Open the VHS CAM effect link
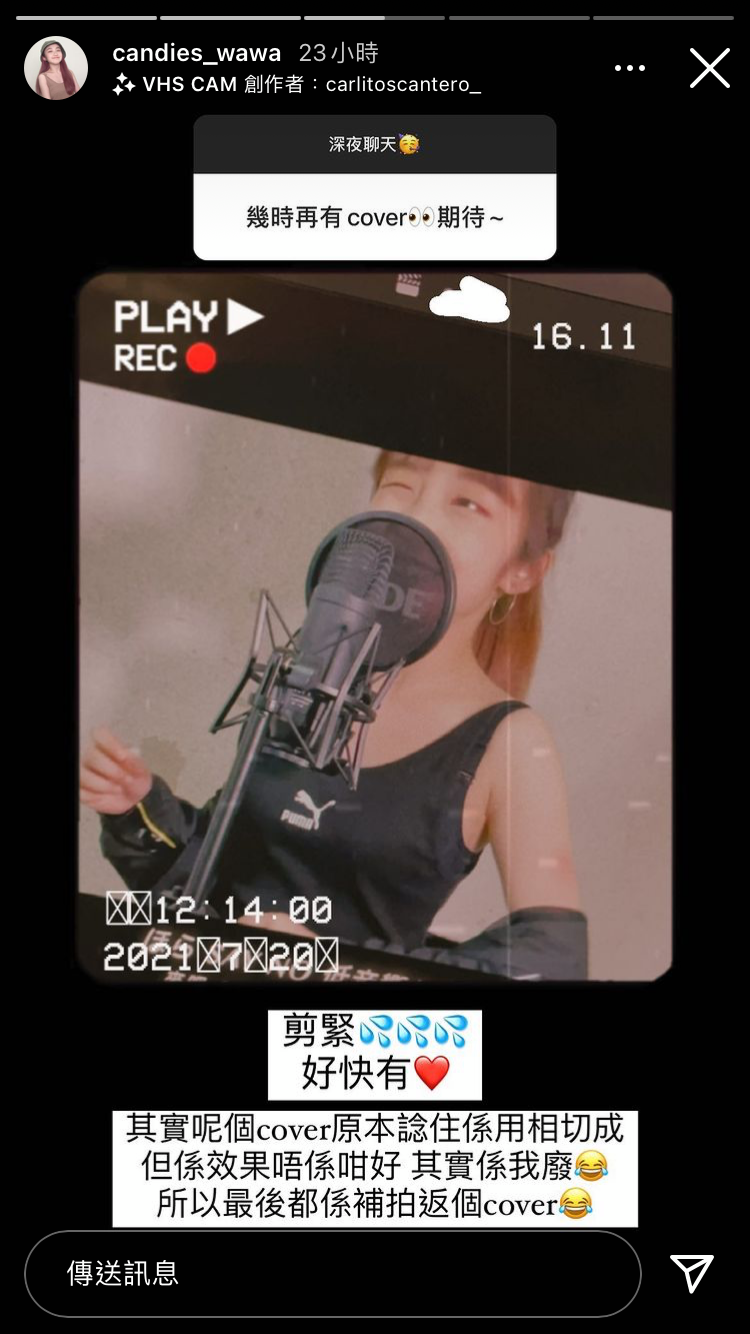Viewport: 750px width, 1334px height. [x=189, y=85]
